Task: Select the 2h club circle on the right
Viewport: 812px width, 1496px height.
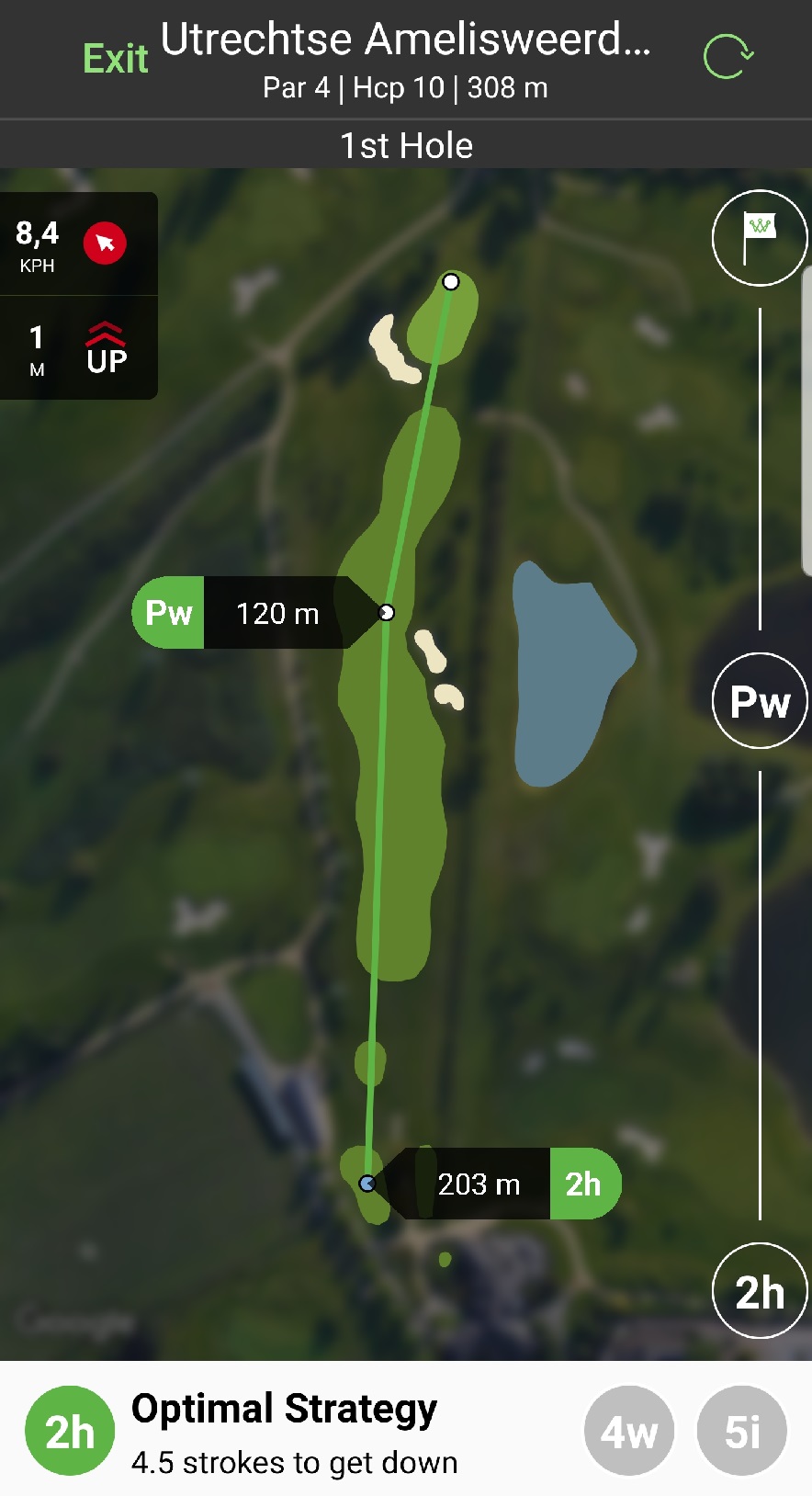Action: 761,1290
